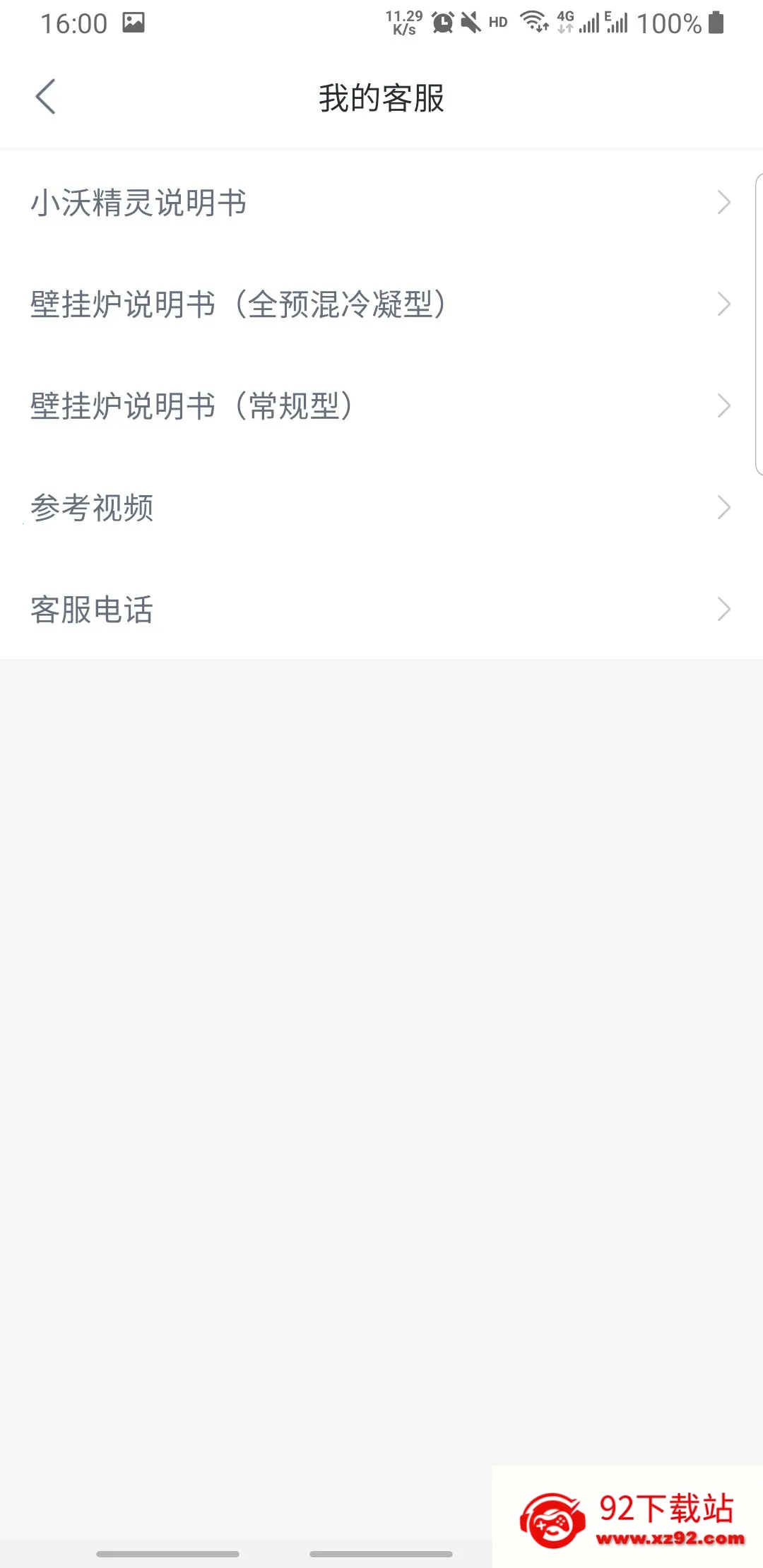The width and height of the screenshot is (763, 1568).
Task: Expand the 参考视频 row via its chevron
Action: click(724, 507)
